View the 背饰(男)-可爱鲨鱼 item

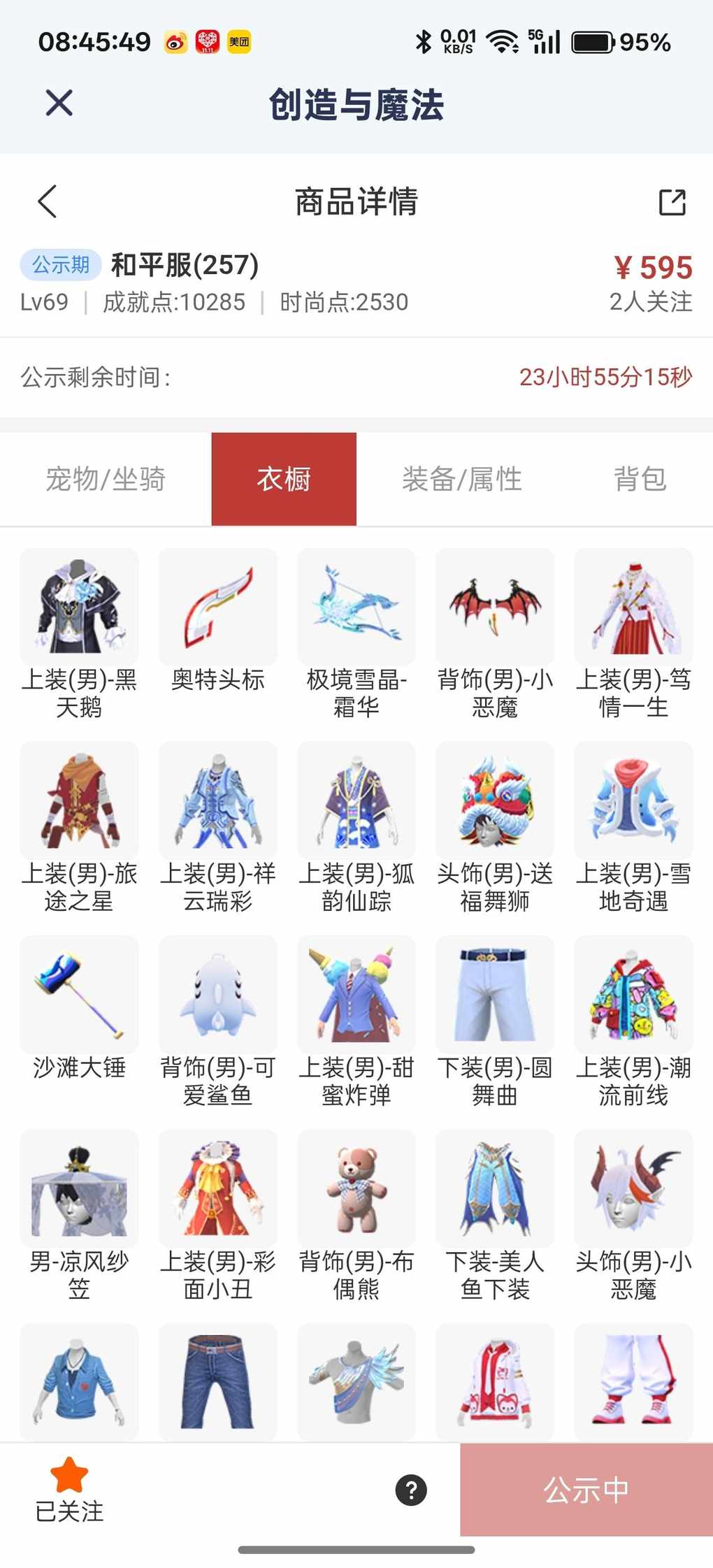pyautogui.click(x=218, y=994)
